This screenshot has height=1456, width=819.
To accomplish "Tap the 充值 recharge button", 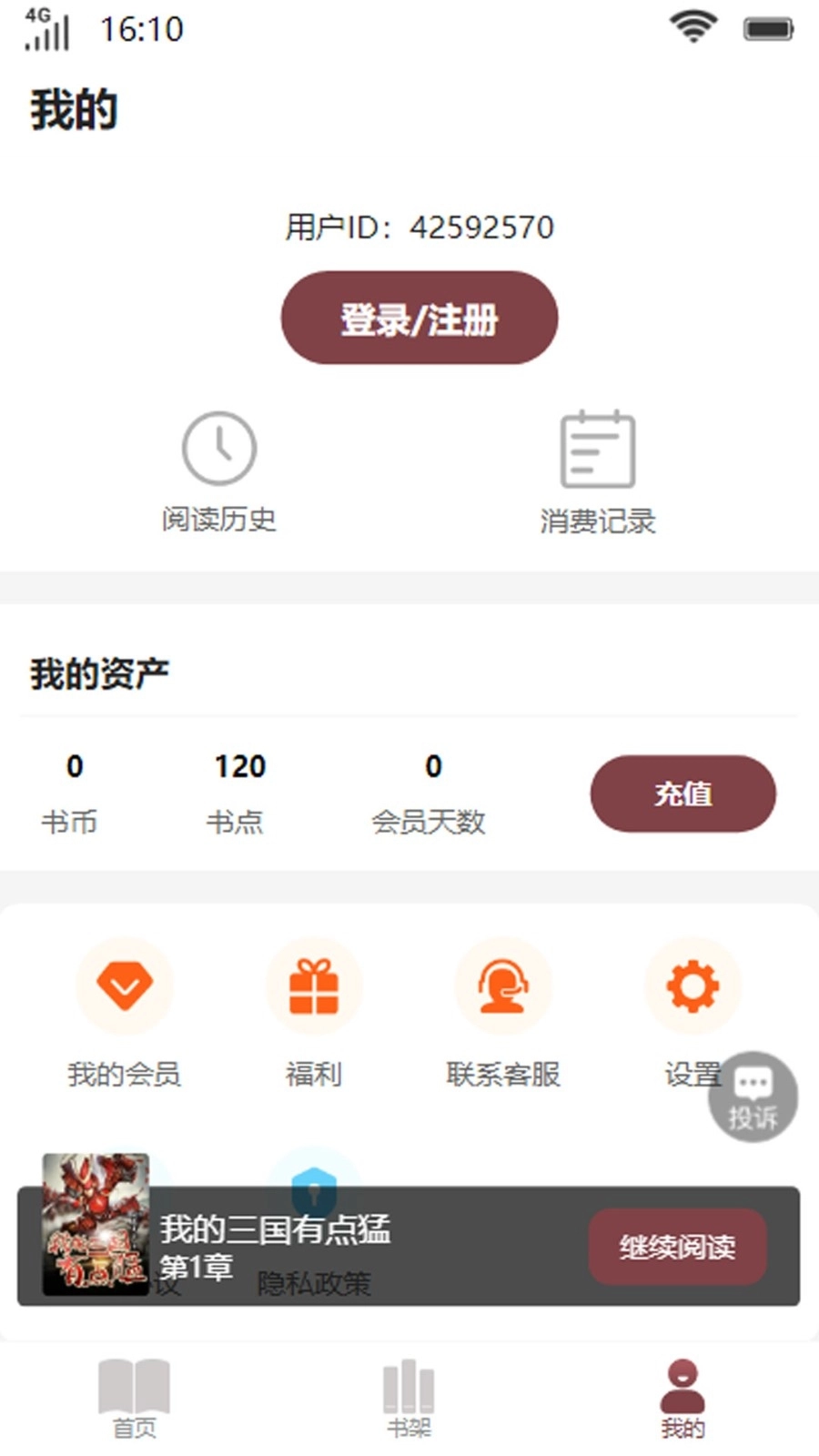I will (x=682, y=794).
